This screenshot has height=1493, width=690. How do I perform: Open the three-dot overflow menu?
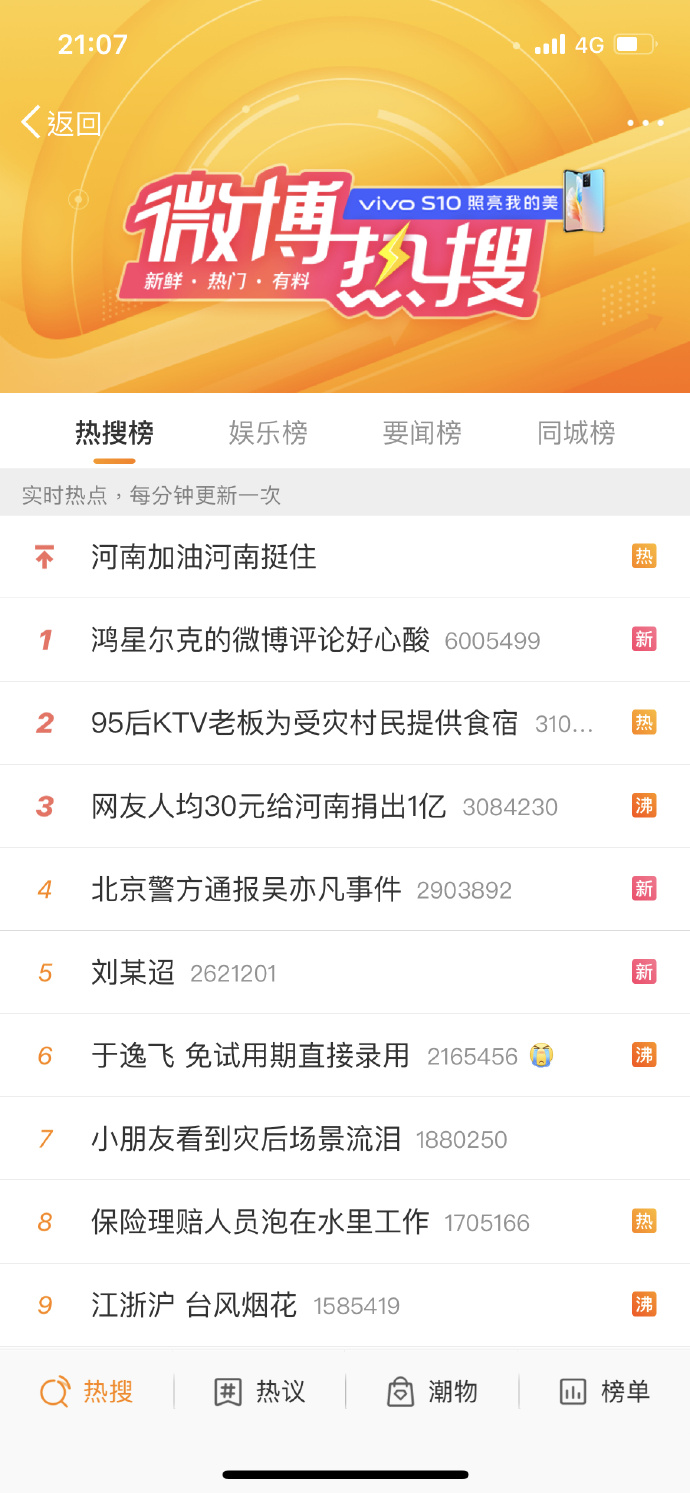click(x=645, y=123)
